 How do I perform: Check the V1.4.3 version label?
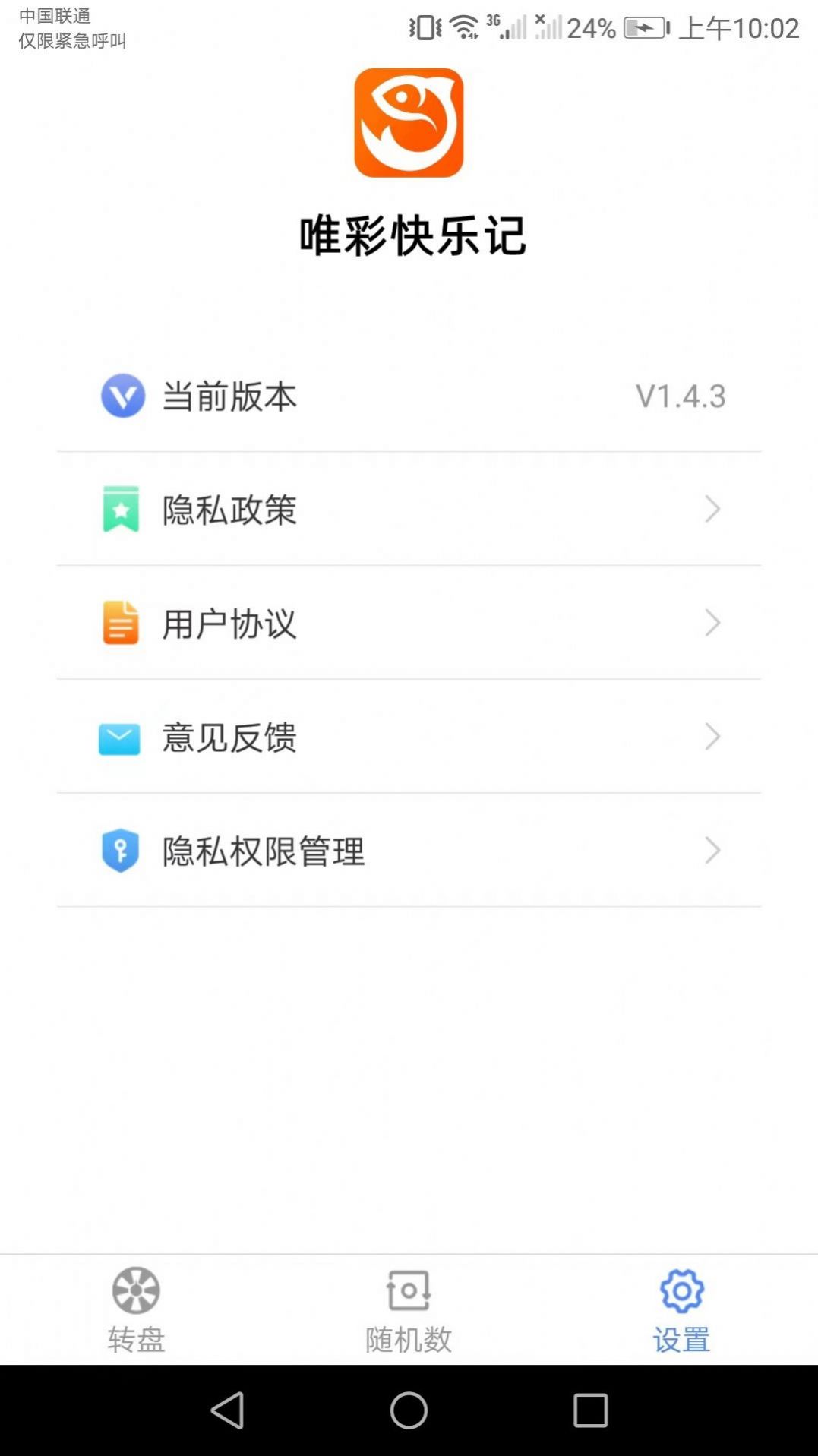pos(679,396)
